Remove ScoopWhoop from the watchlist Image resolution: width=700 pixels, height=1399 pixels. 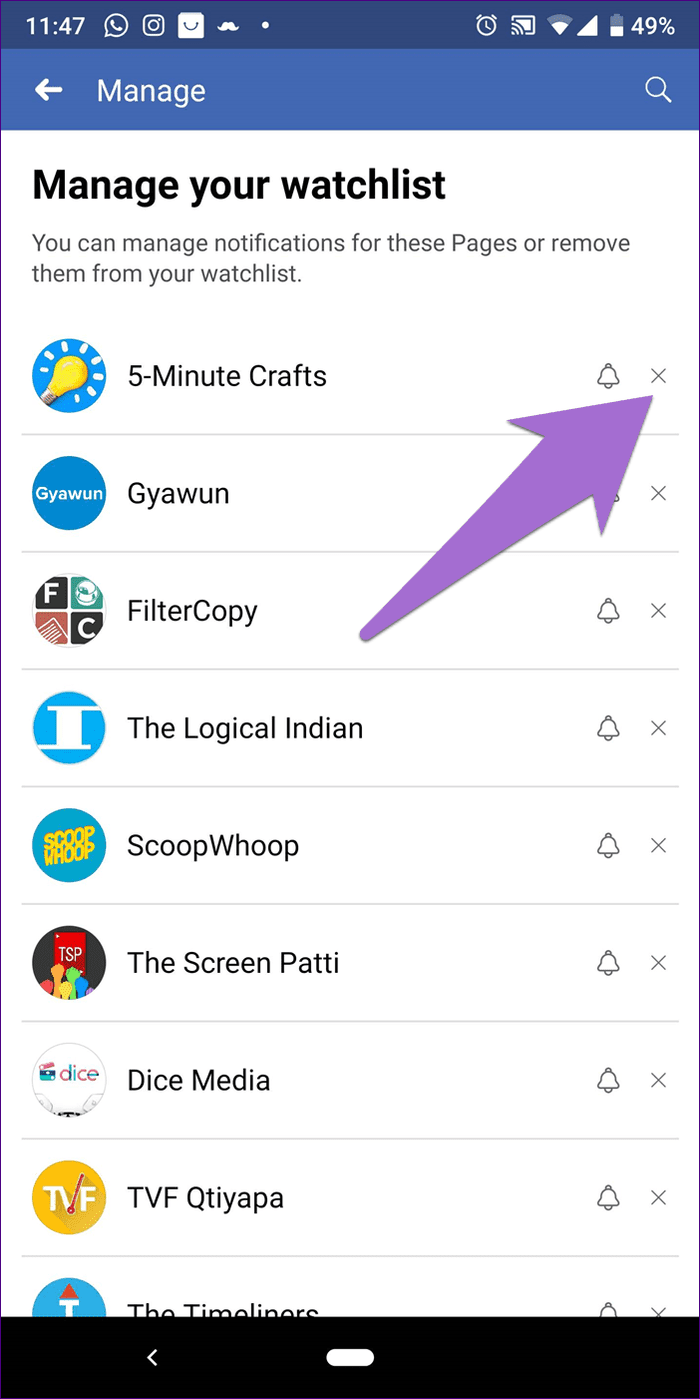tap(658, 846)
